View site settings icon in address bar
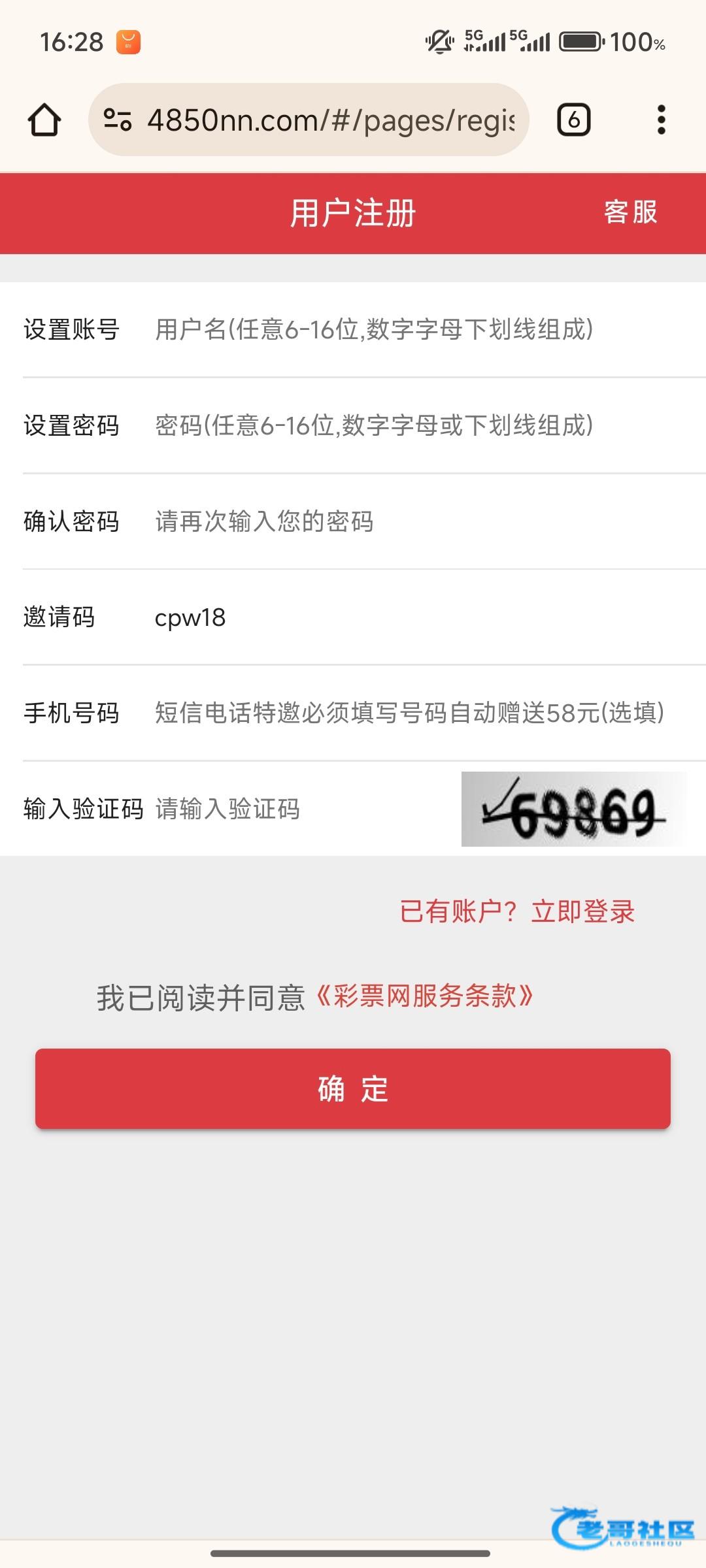The width and height of the screenshot is (706, 1568). coord(118,120)
